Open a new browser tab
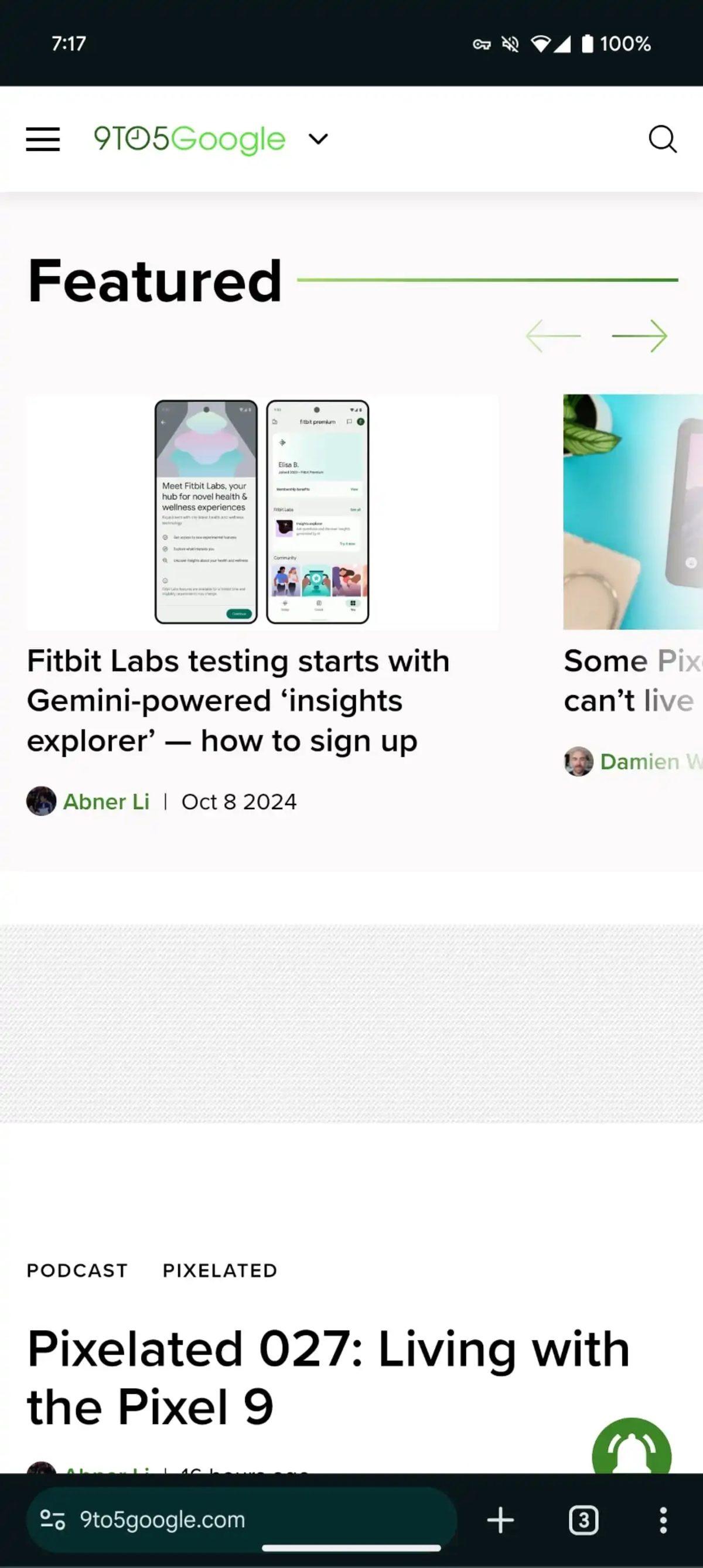 (500, 1520)
